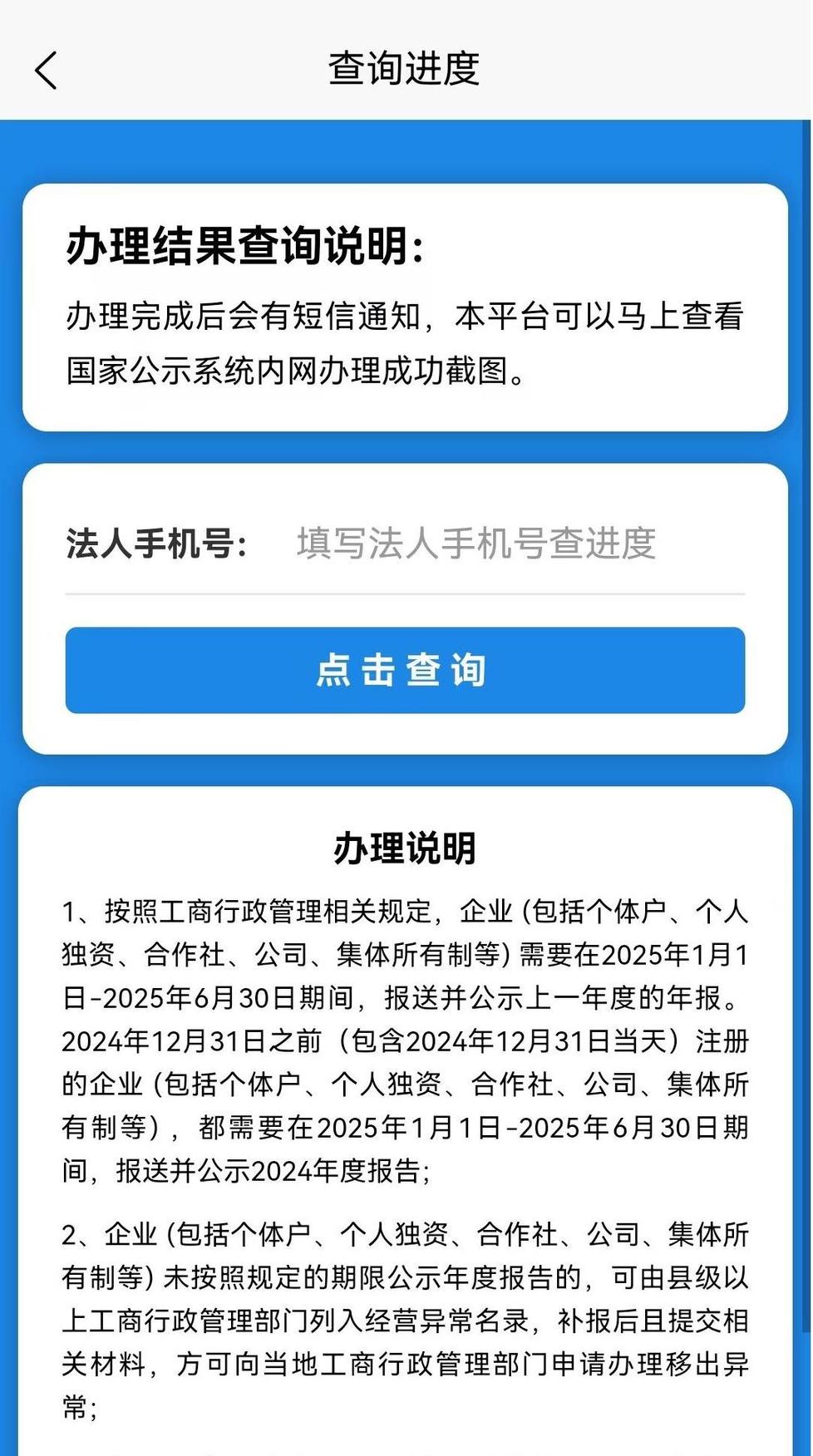The width and height of the screenshot is (813, 1456).
Task: Select the 查询进度 title text
Action: 406,69
